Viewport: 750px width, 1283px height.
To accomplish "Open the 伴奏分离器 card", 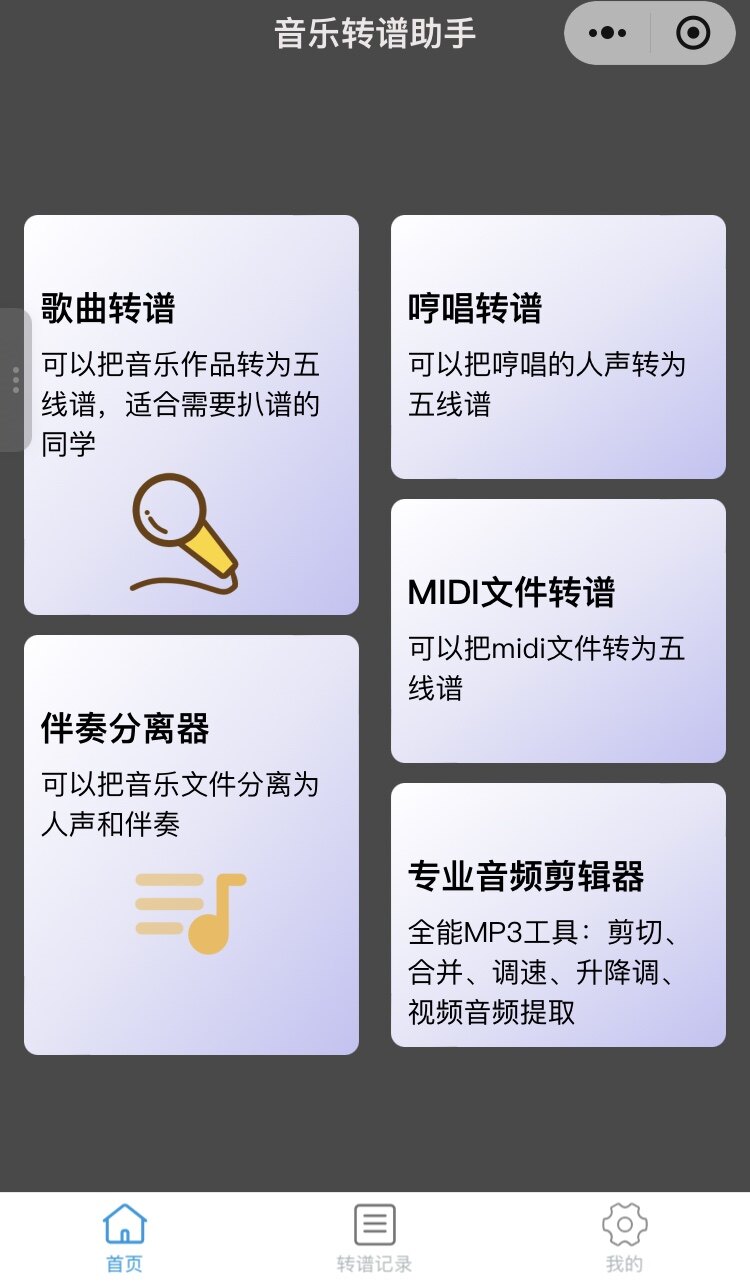I will click(190, 843).
